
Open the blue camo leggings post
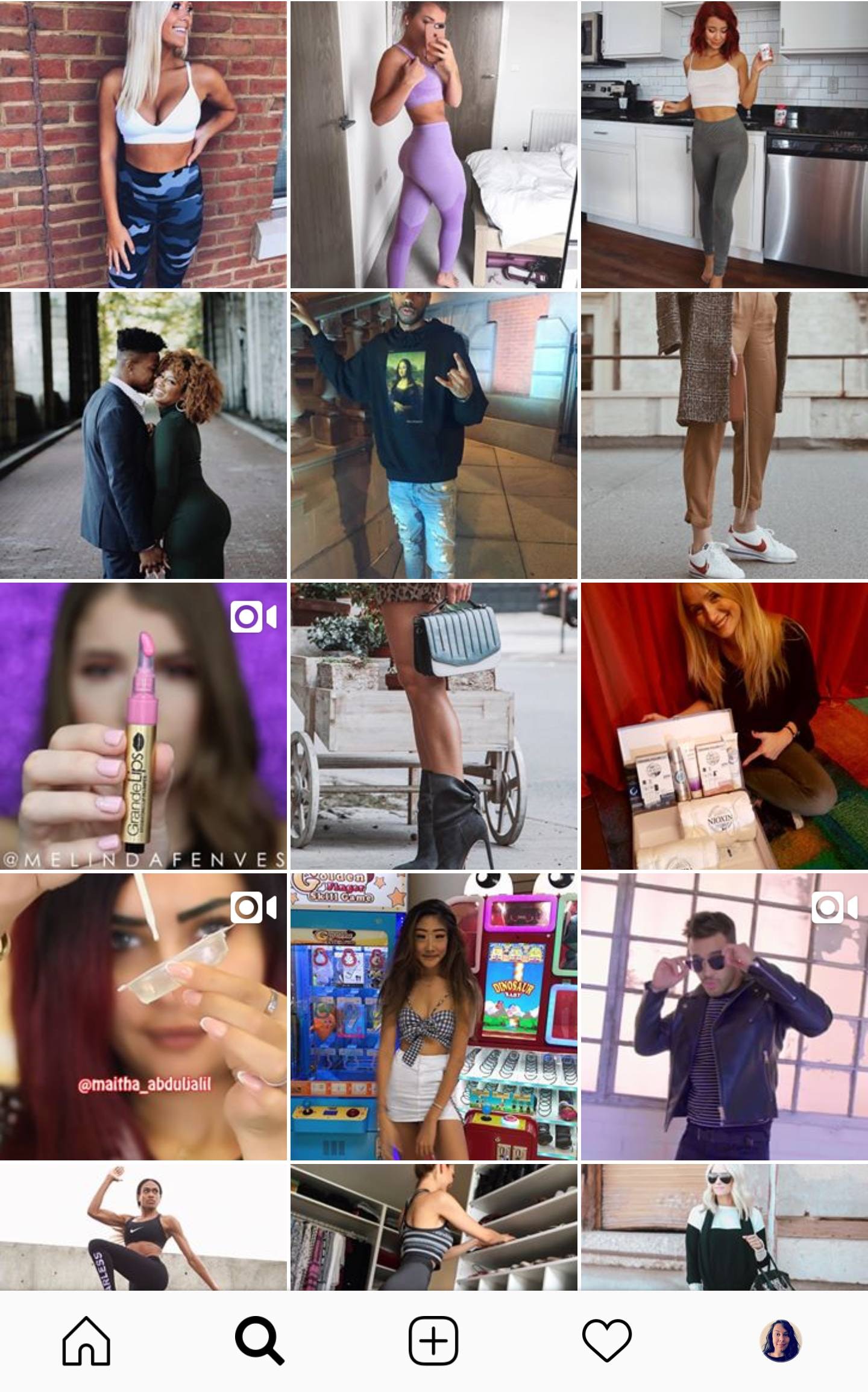[143, 145]
